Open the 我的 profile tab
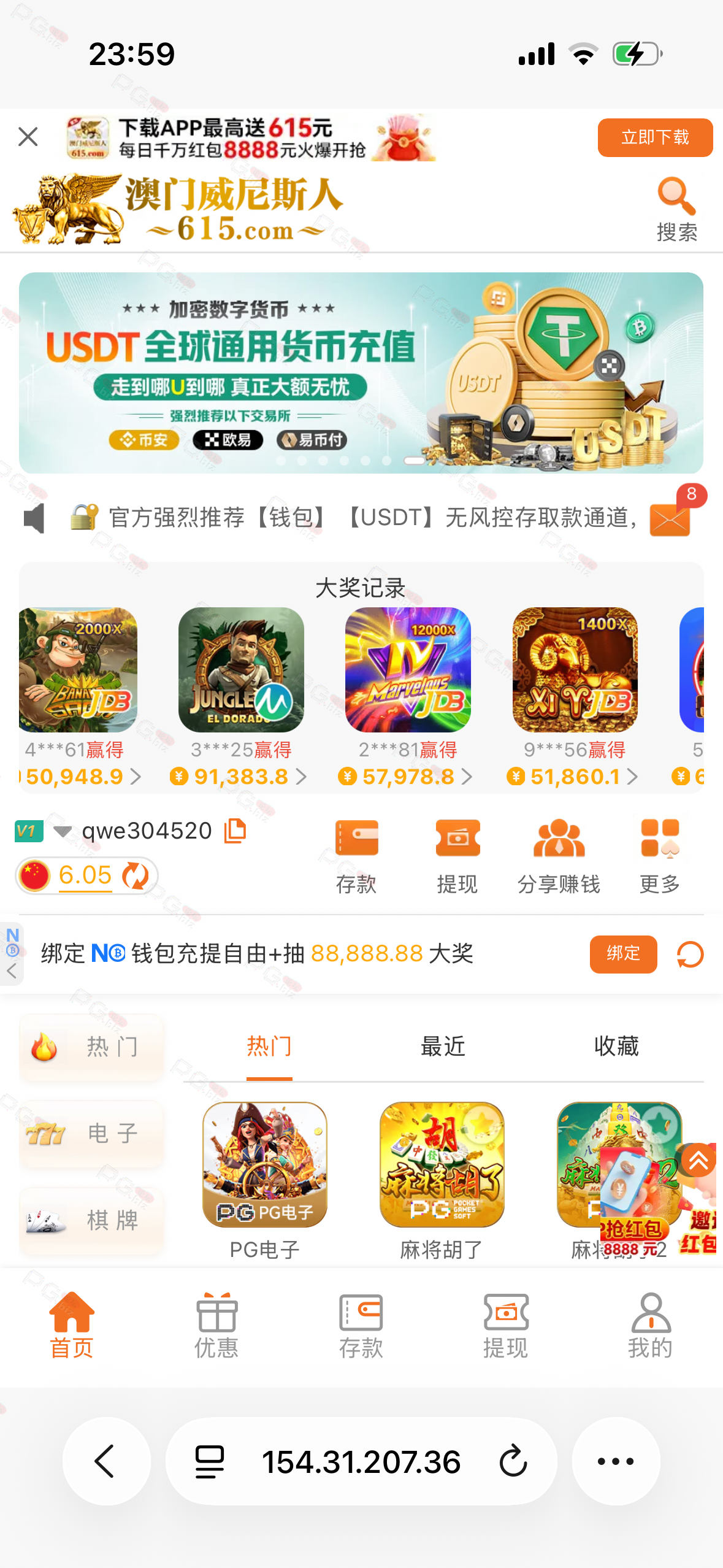Screen dimensions: 723x1568 (x=650, y=1325)
